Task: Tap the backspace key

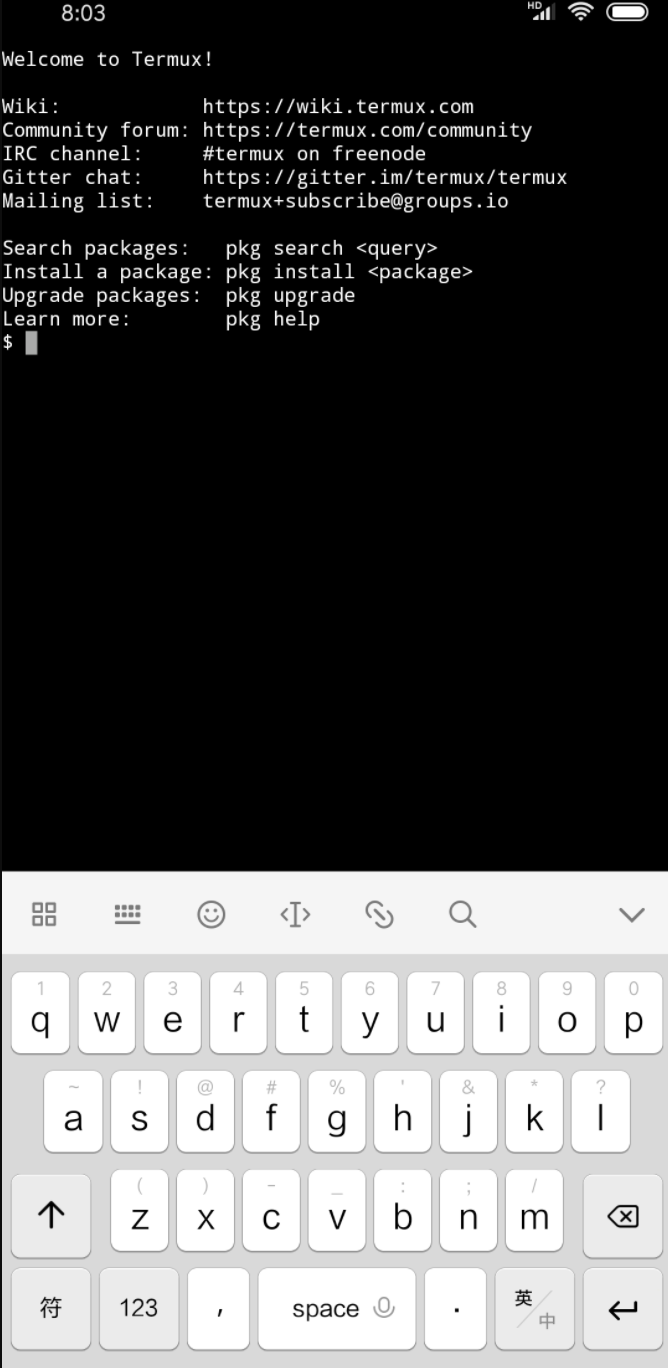Action: click(x=622, y=1214)
